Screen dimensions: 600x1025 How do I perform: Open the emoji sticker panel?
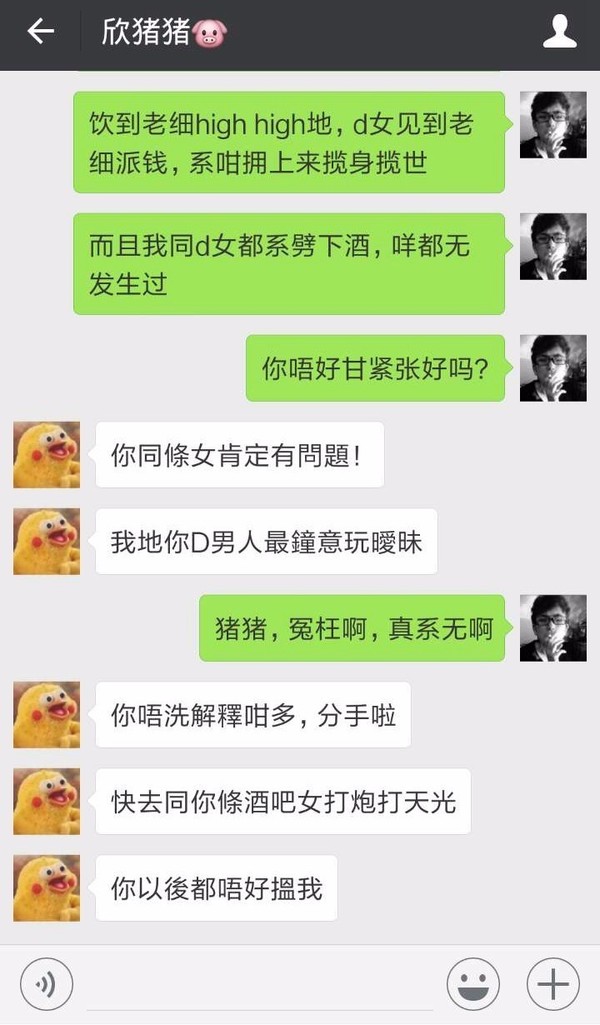[x=473, y=984]
